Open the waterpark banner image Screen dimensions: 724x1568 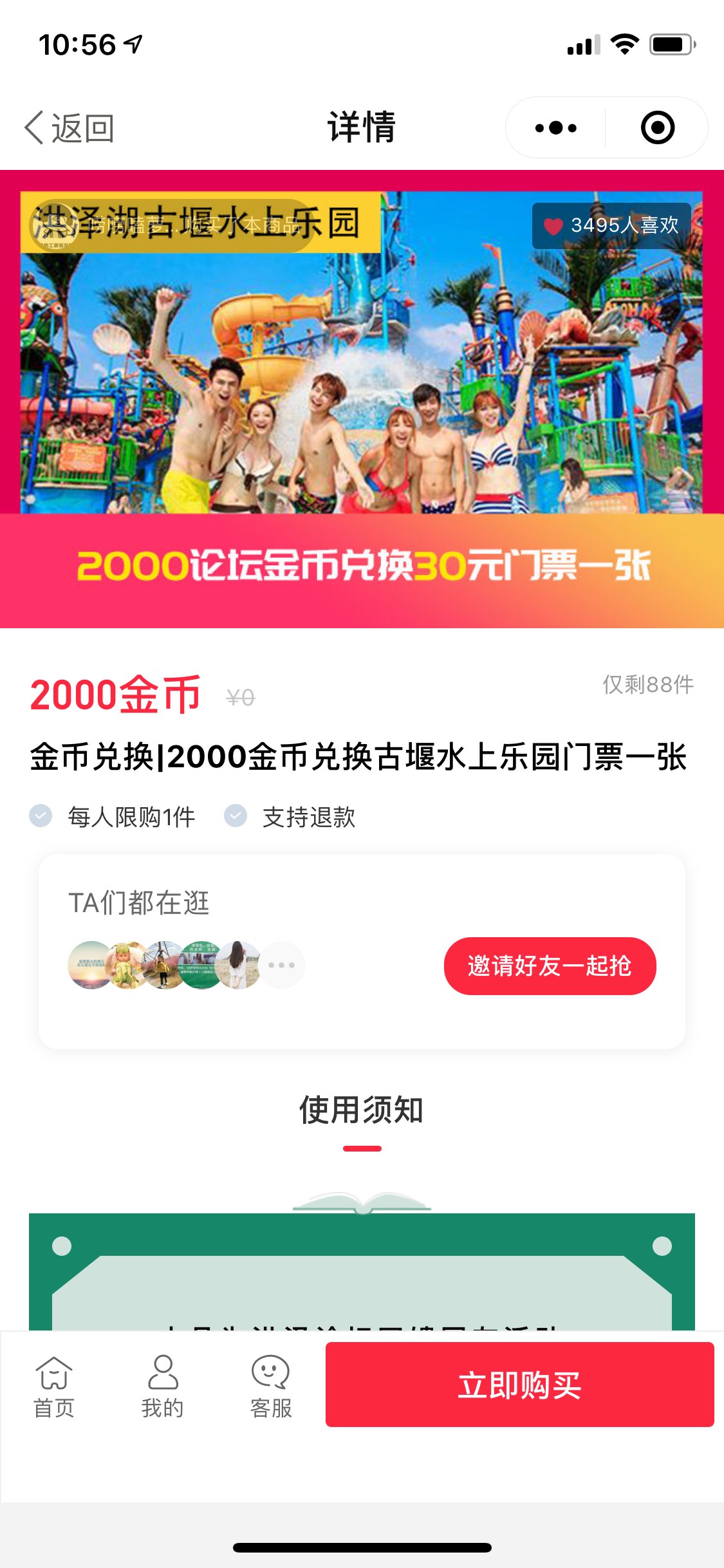pos(362,399)
